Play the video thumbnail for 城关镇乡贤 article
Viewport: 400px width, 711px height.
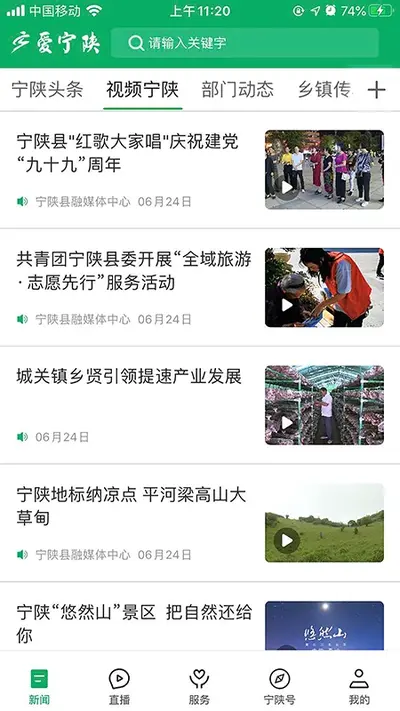(x=324, y=405)
